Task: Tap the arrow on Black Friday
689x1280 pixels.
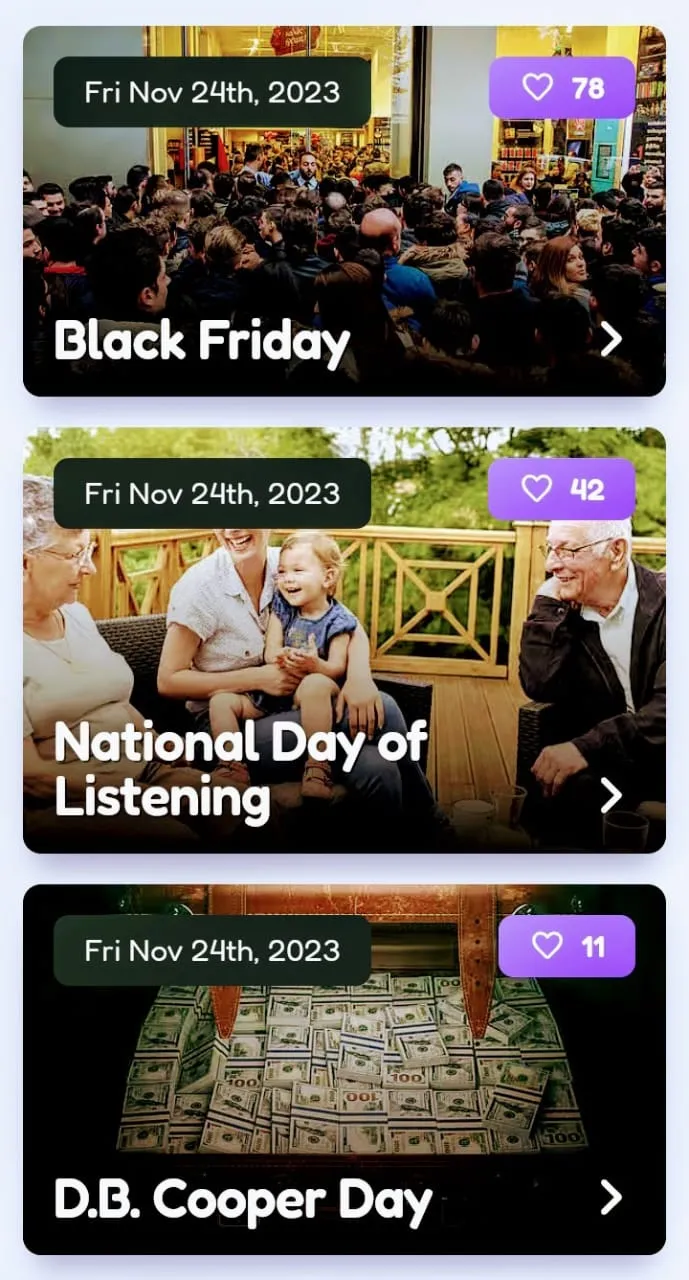Action: (x=611, y=340)
